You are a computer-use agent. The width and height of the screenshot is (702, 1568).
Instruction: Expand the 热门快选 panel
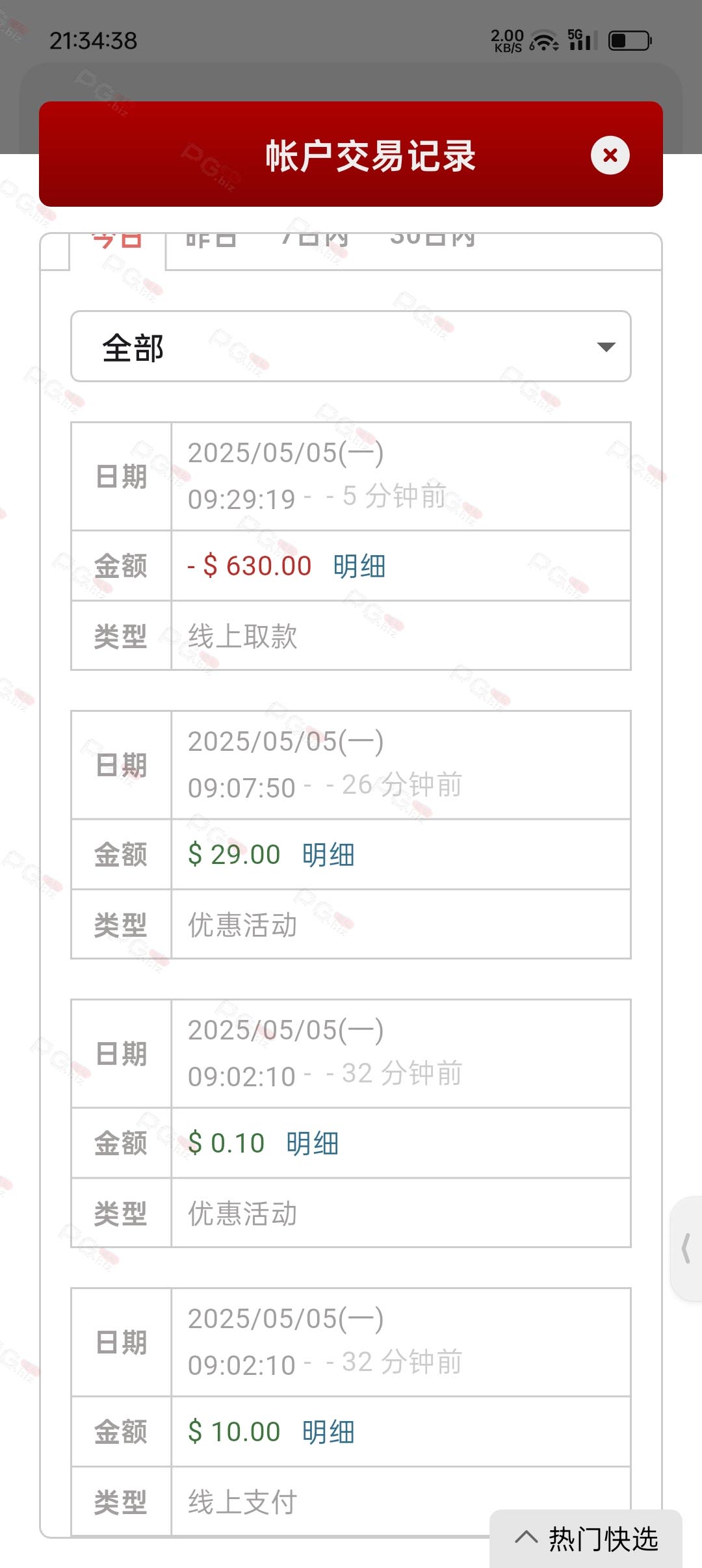[x=586, y=1539]
